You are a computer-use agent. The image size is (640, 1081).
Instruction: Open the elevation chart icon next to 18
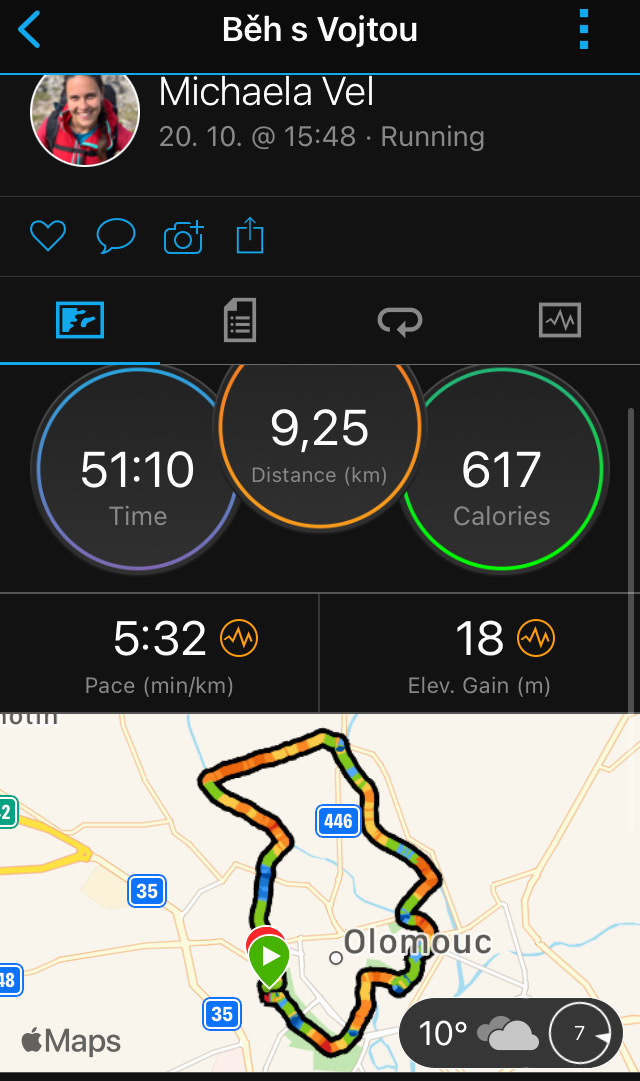point(536,638)
